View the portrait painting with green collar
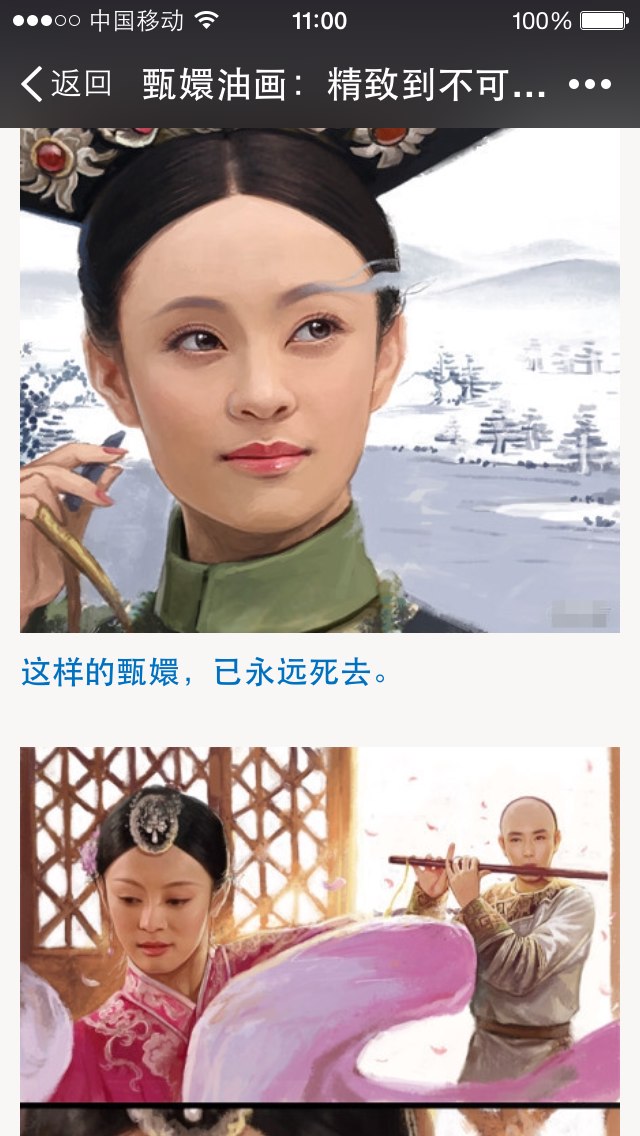This screenshot has height=1136, width=640. (x=320, y=380)
